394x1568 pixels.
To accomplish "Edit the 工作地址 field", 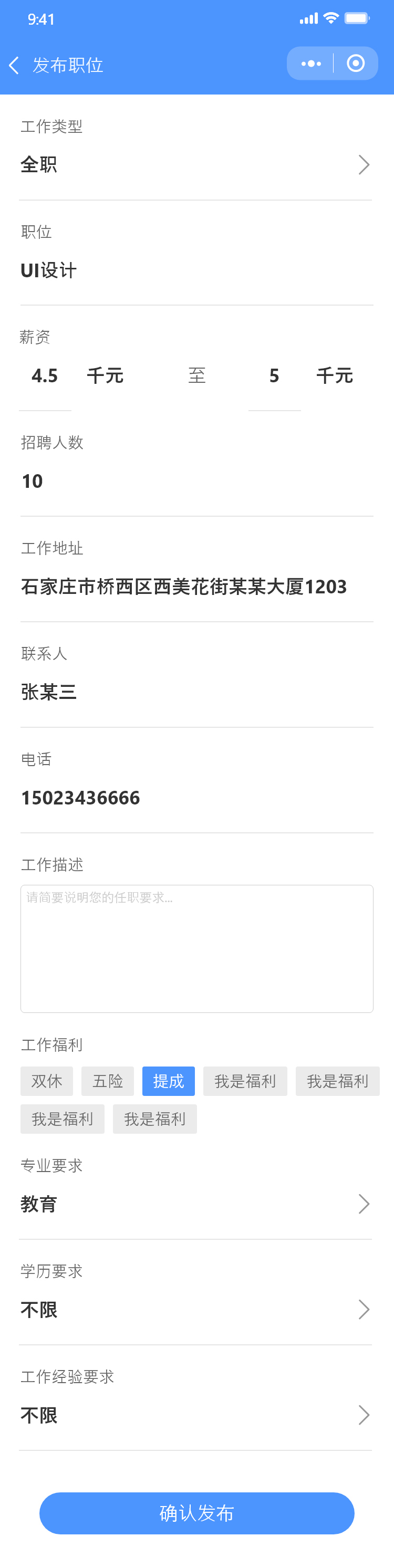I will click(195, 587).
